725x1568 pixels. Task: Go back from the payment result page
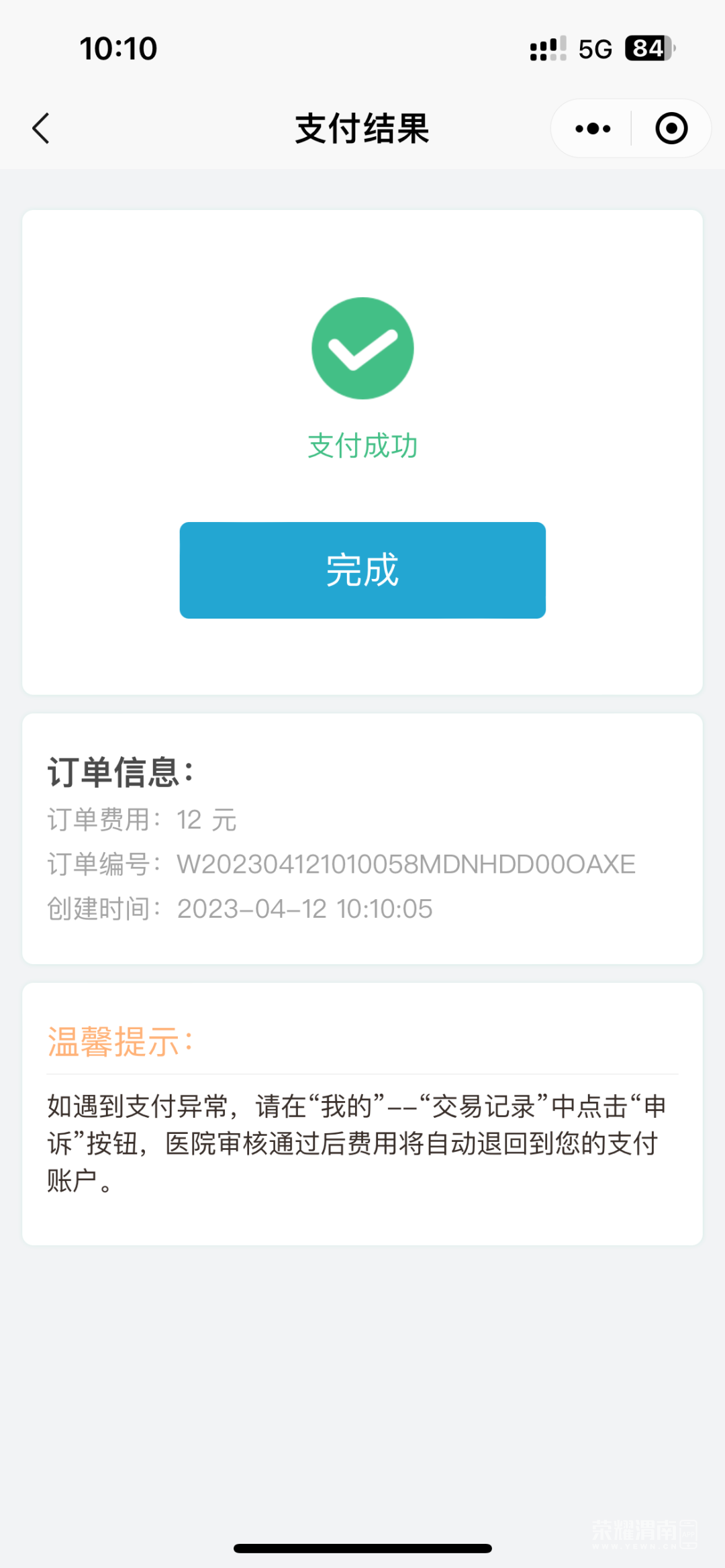(x=41, y=128)
